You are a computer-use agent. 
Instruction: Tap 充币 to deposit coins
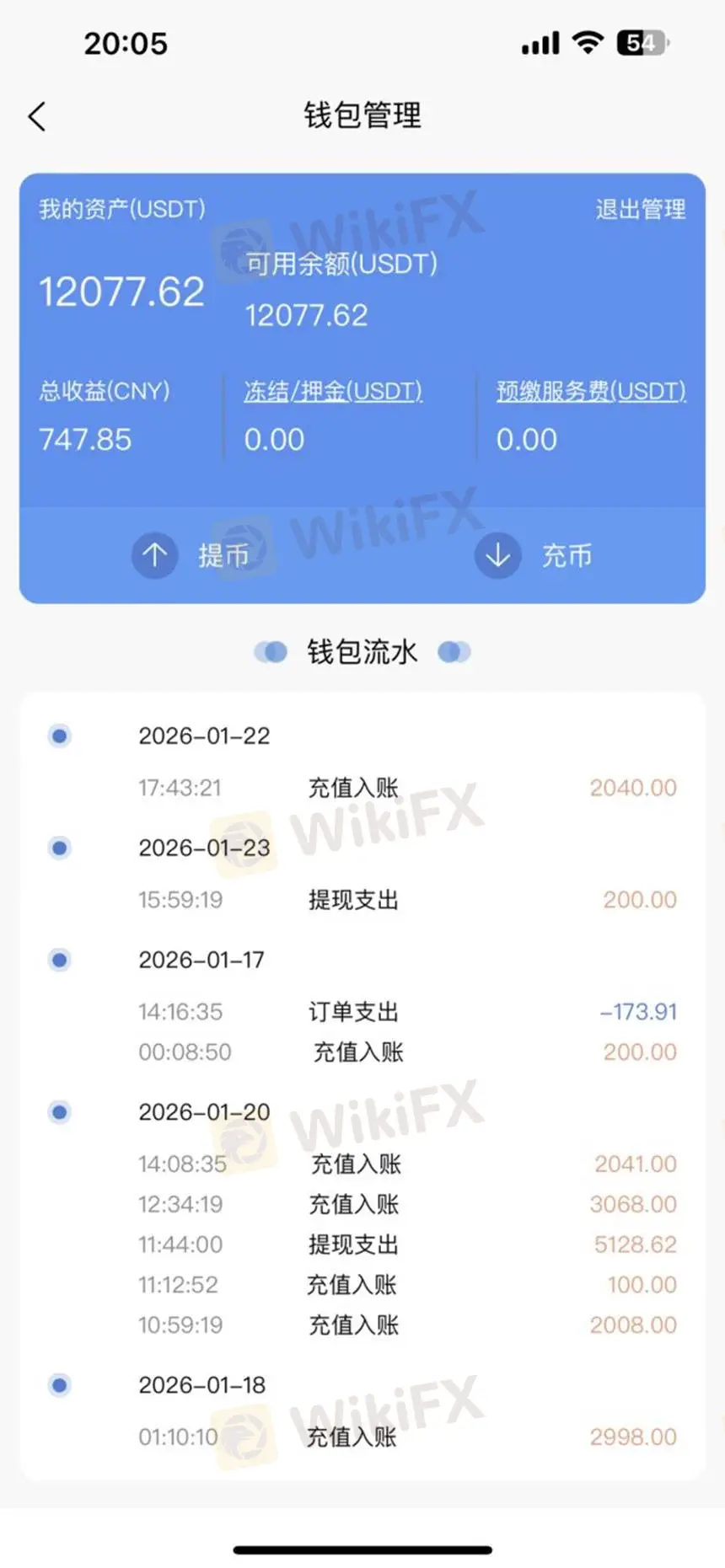534,555
